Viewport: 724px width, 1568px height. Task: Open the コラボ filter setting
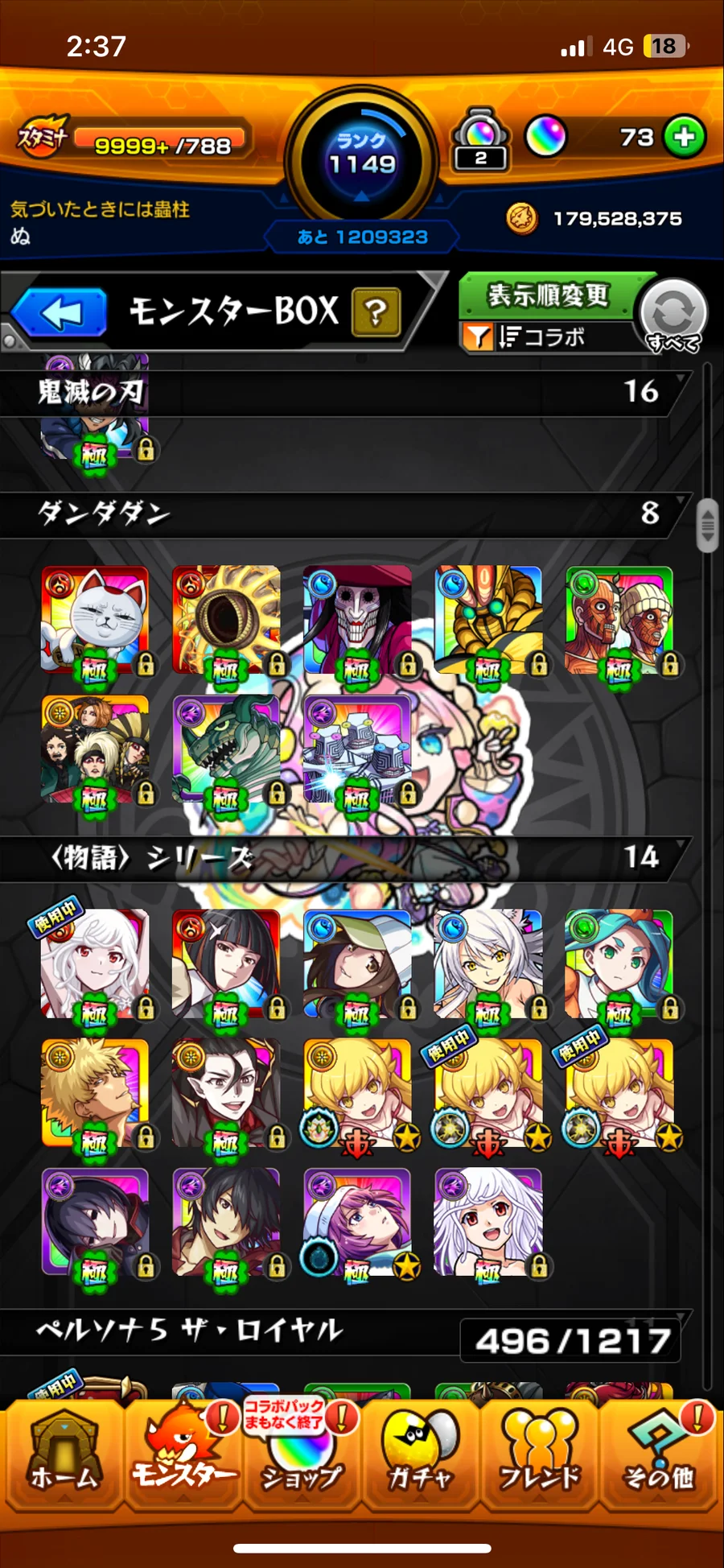[541, 336]
